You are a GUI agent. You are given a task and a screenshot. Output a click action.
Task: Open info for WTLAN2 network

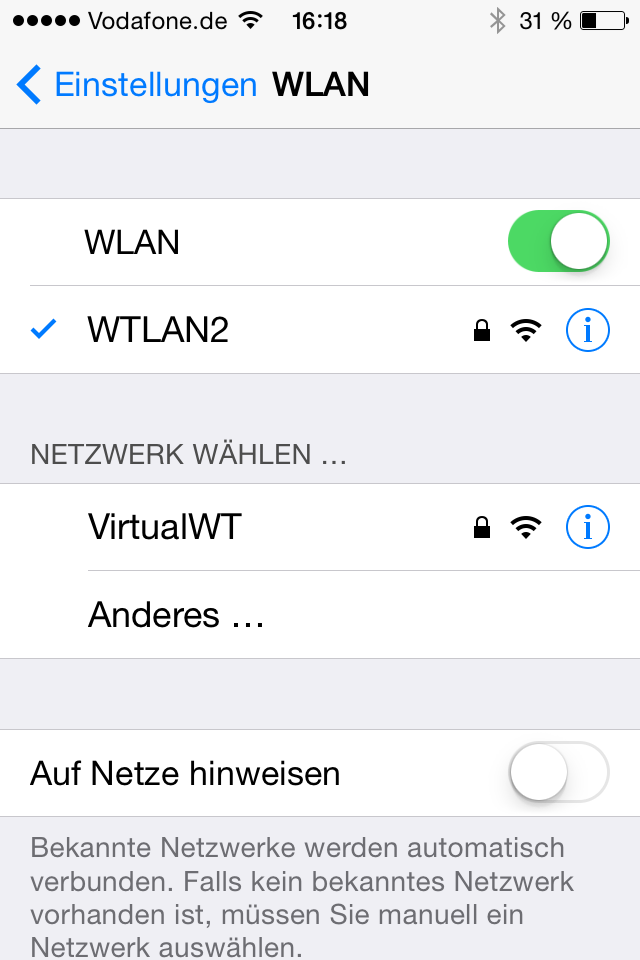[587, 330]
